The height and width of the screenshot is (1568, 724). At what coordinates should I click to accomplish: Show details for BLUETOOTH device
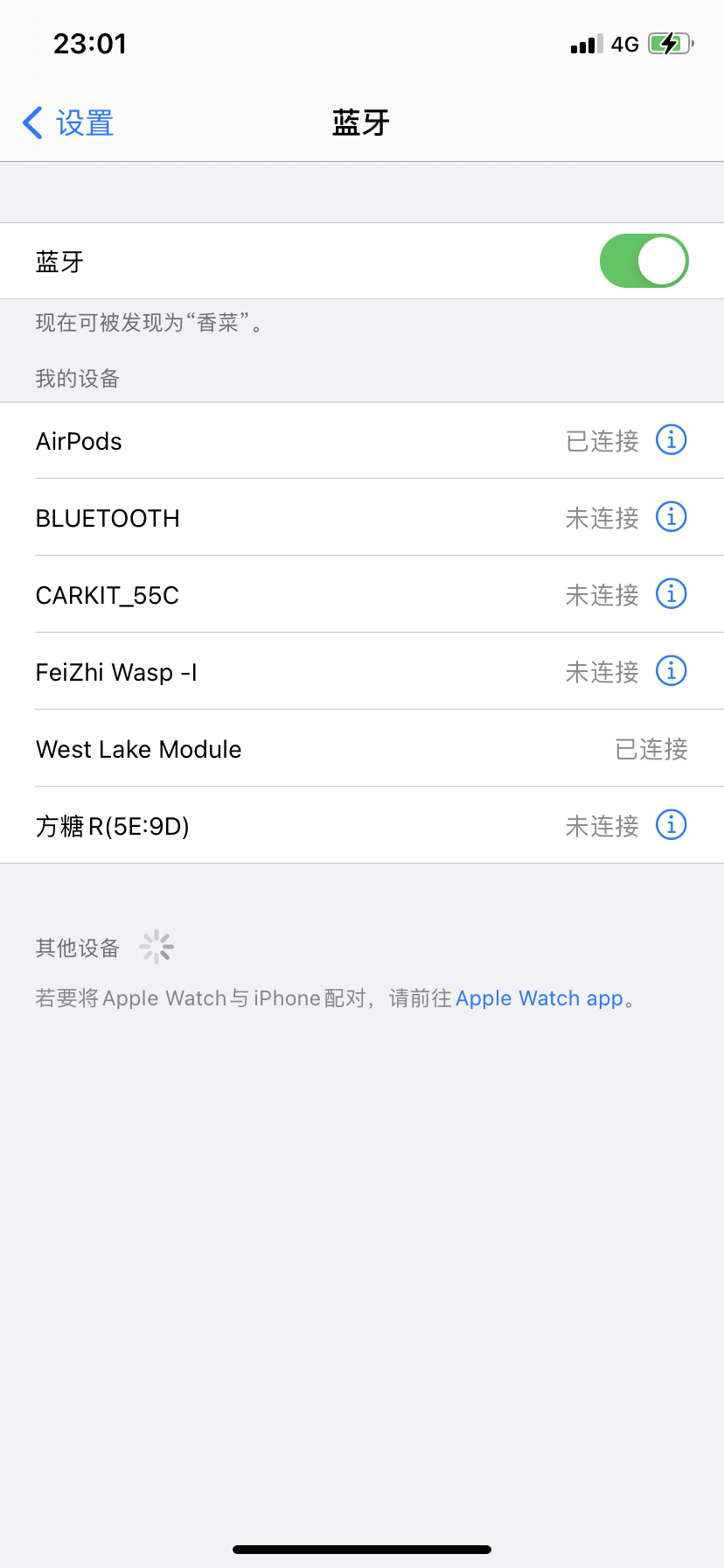[671, 517]
